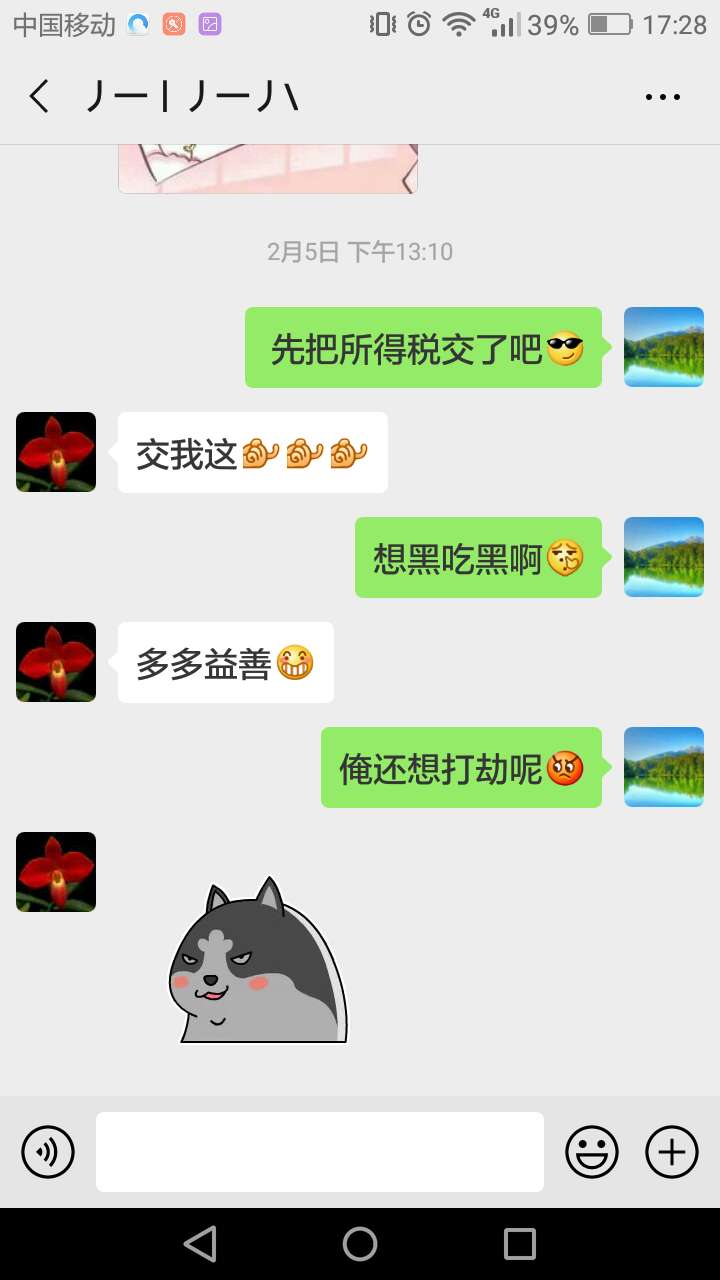The image size is (720, 1280).
Task: Open the emoji picker
Action: tap(592, 1152)
